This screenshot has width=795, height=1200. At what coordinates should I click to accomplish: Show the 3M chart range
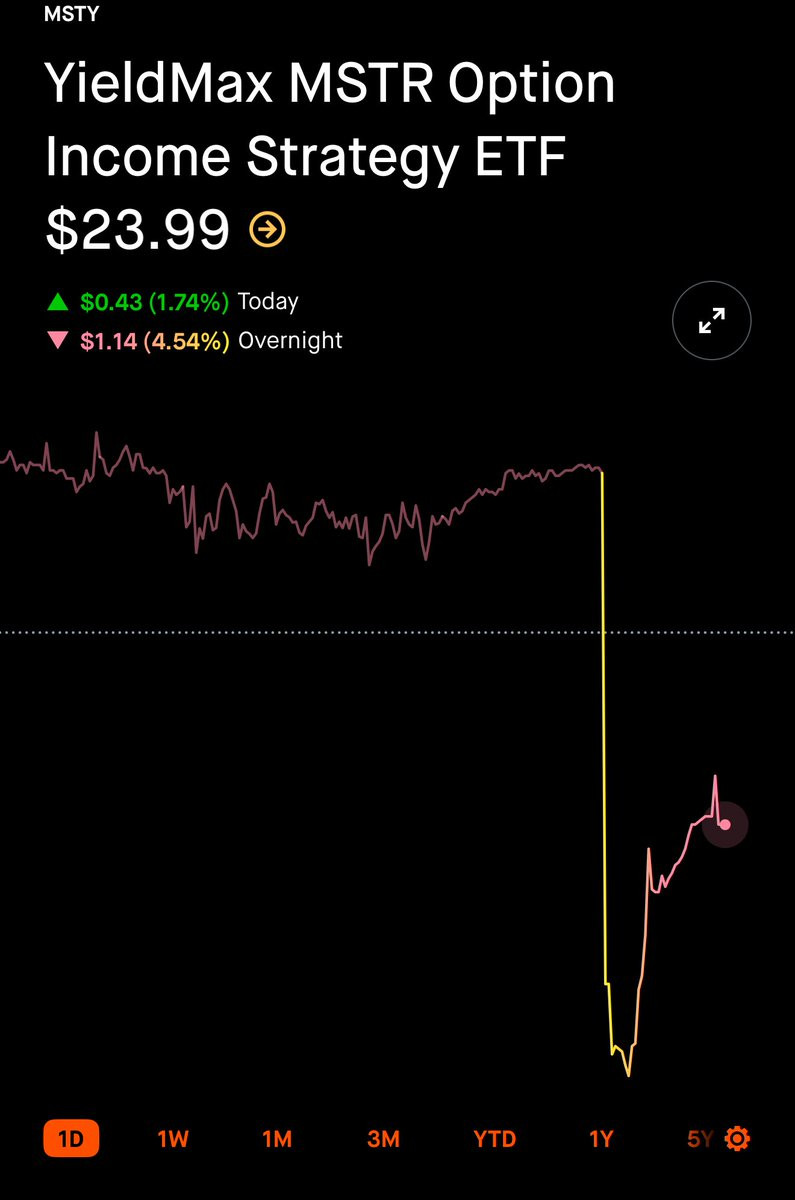tap(383, 1138)
